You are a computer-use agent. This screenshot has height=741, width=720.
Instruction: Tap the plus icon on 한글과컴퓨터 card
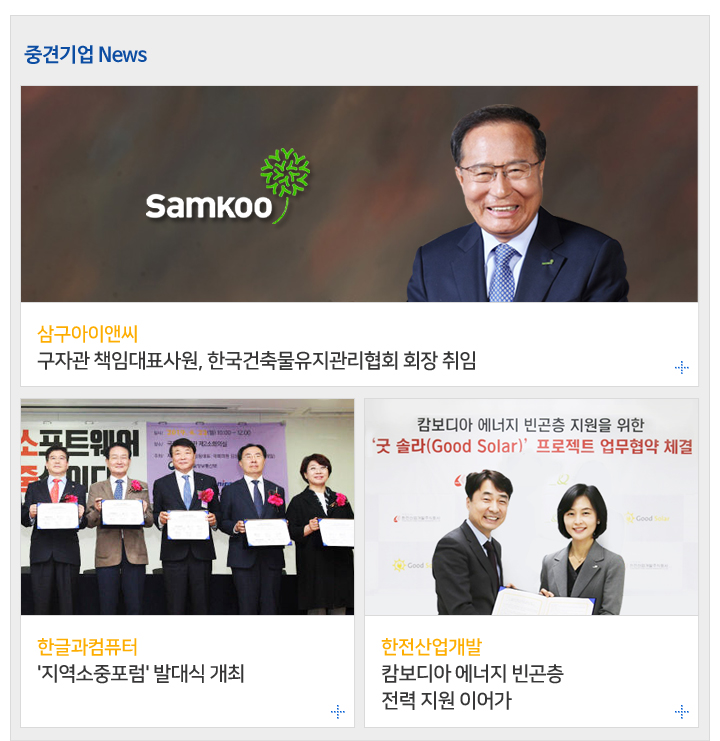[338, 712]
